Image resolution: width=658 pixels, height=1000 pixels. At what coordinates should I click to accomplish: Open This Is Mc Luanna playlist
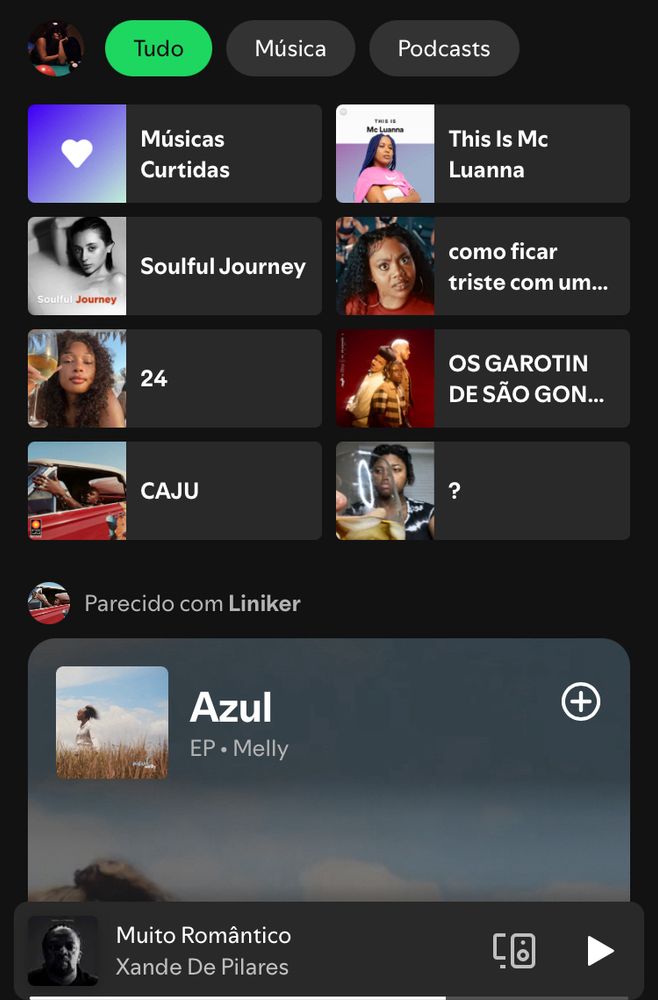click(x=483, y=154)
